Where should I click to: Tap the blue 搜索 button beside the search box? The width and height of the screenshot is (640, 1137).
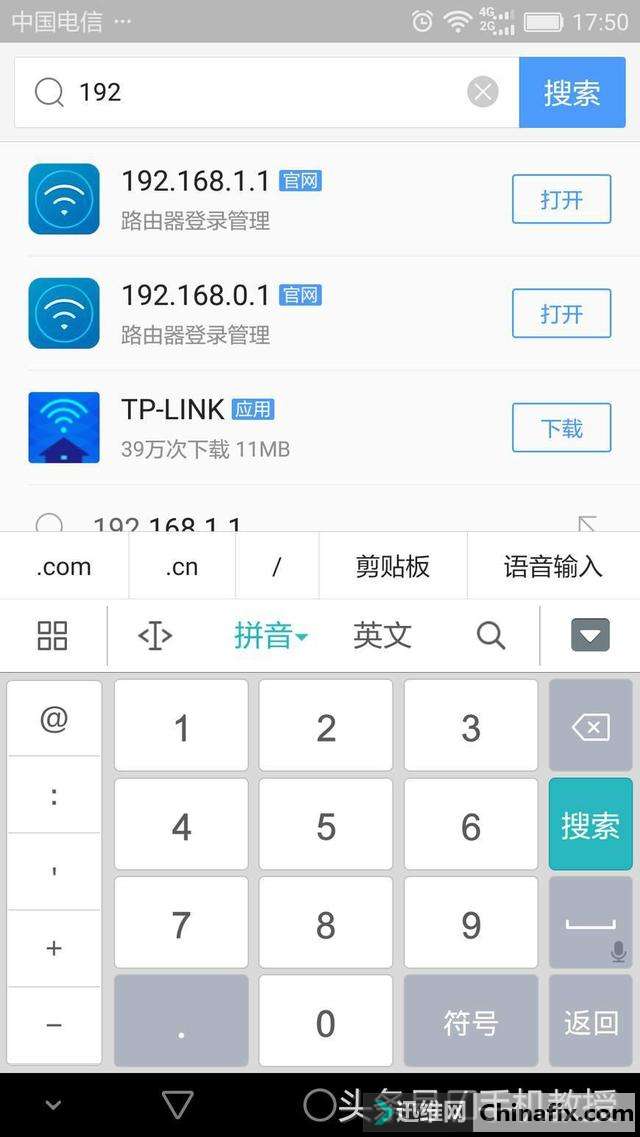(572, 92)
